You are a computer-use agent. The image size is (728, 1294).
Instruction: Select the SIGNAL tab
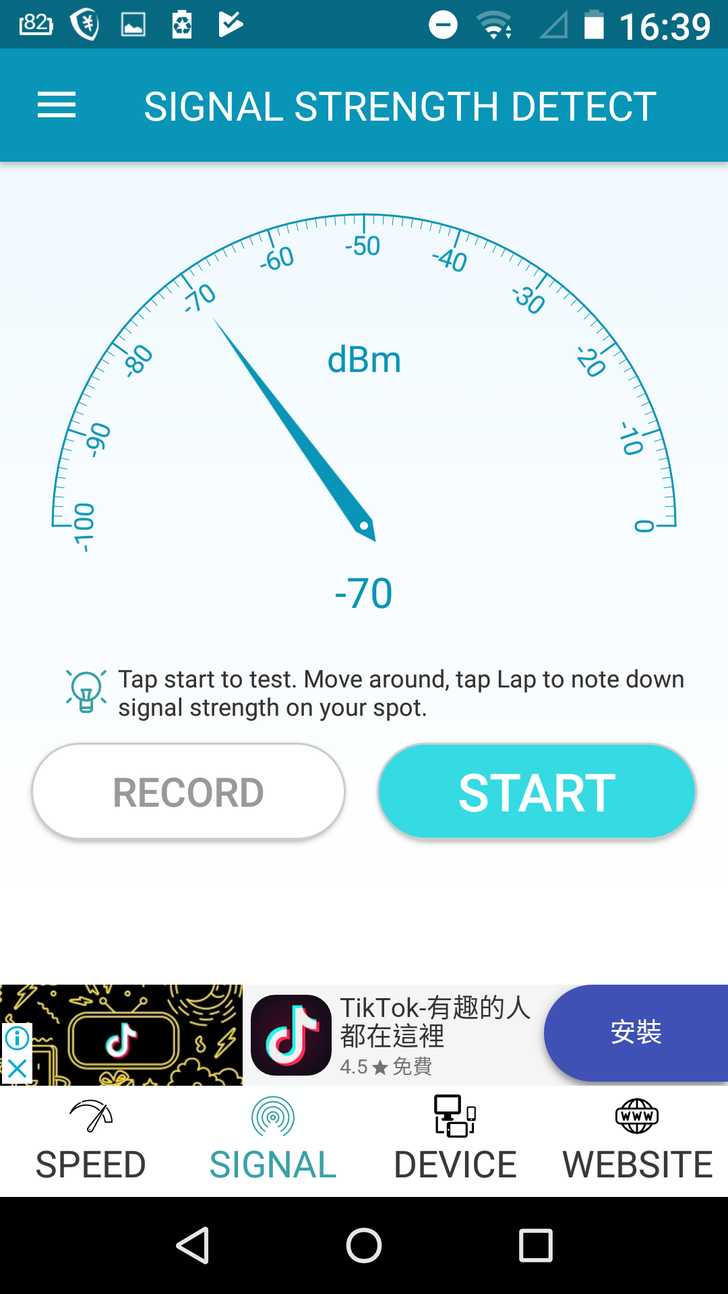[273, 1142]
